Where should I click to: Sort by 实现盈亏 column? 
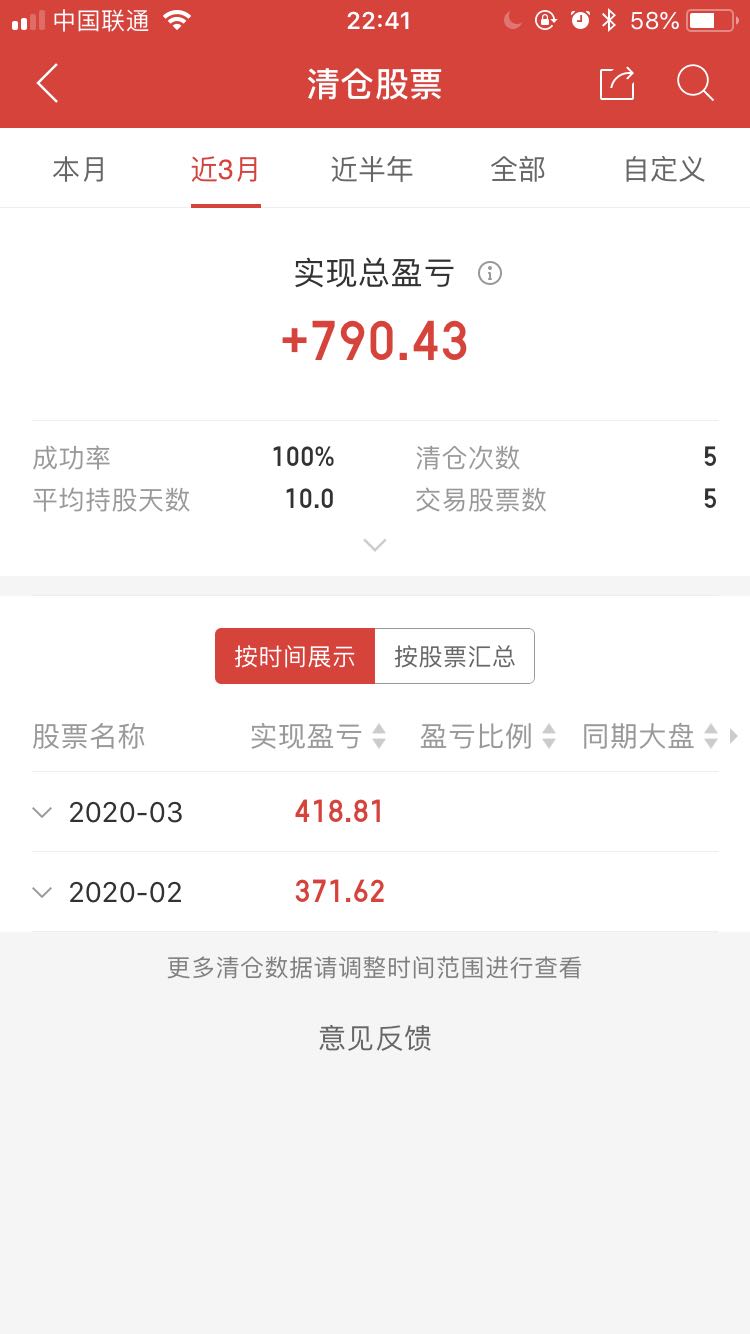(x=318, y=737)
